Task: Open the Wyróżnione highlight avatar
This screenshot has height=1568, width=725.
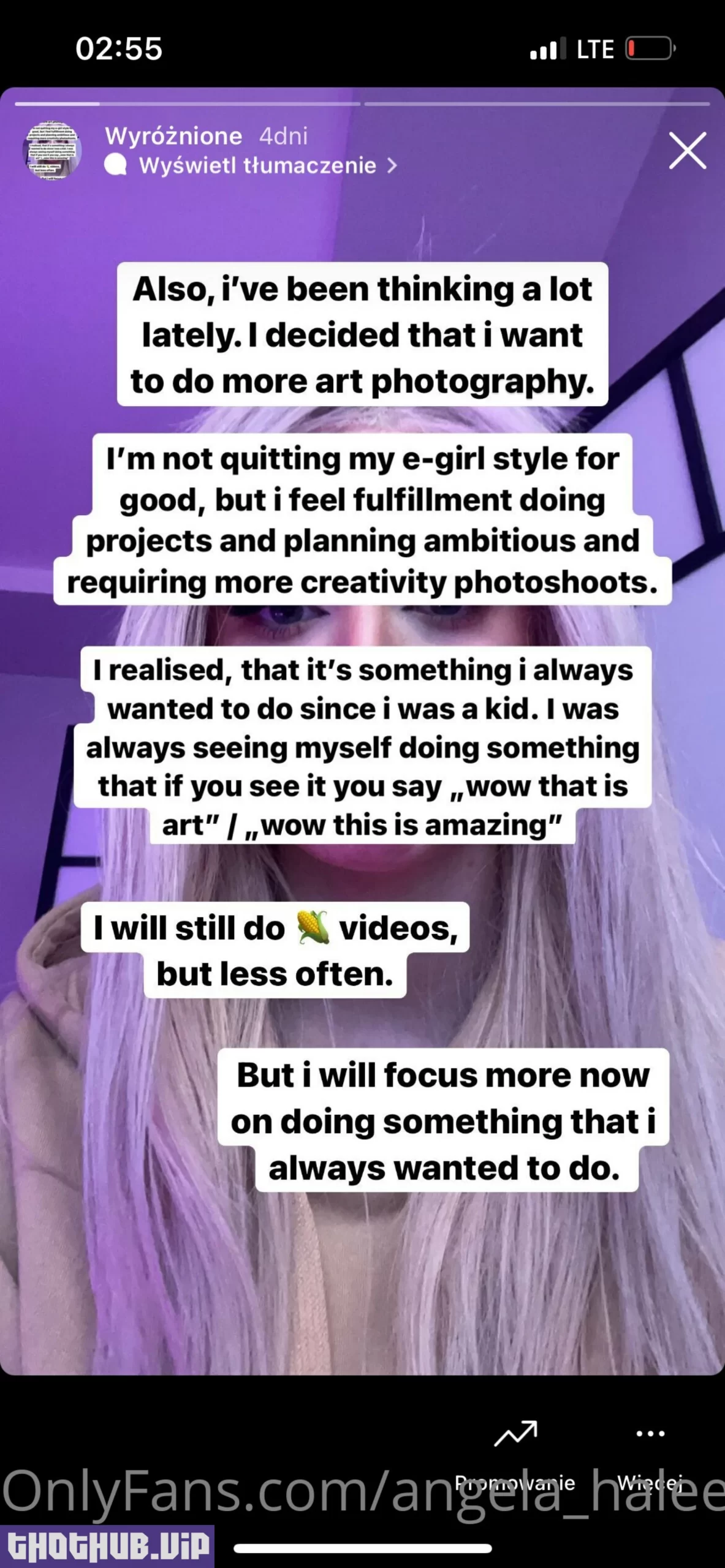Action: pyautogui.click(x=53, y=151)
